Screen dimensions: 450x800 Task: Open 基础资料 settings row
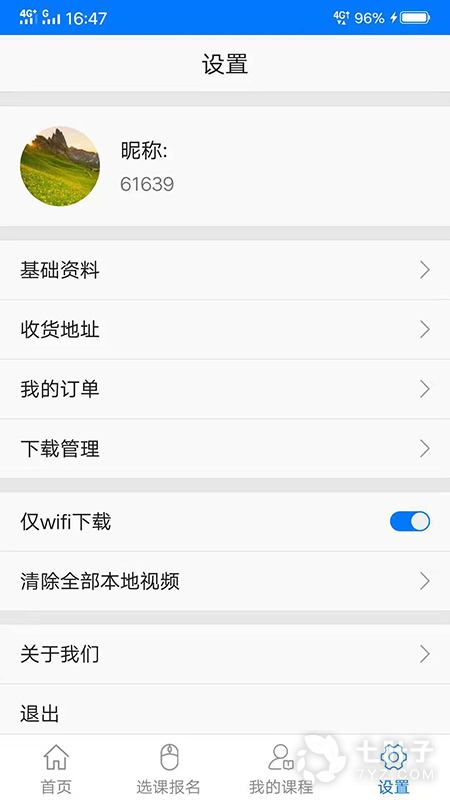click(x=225, y=270)
